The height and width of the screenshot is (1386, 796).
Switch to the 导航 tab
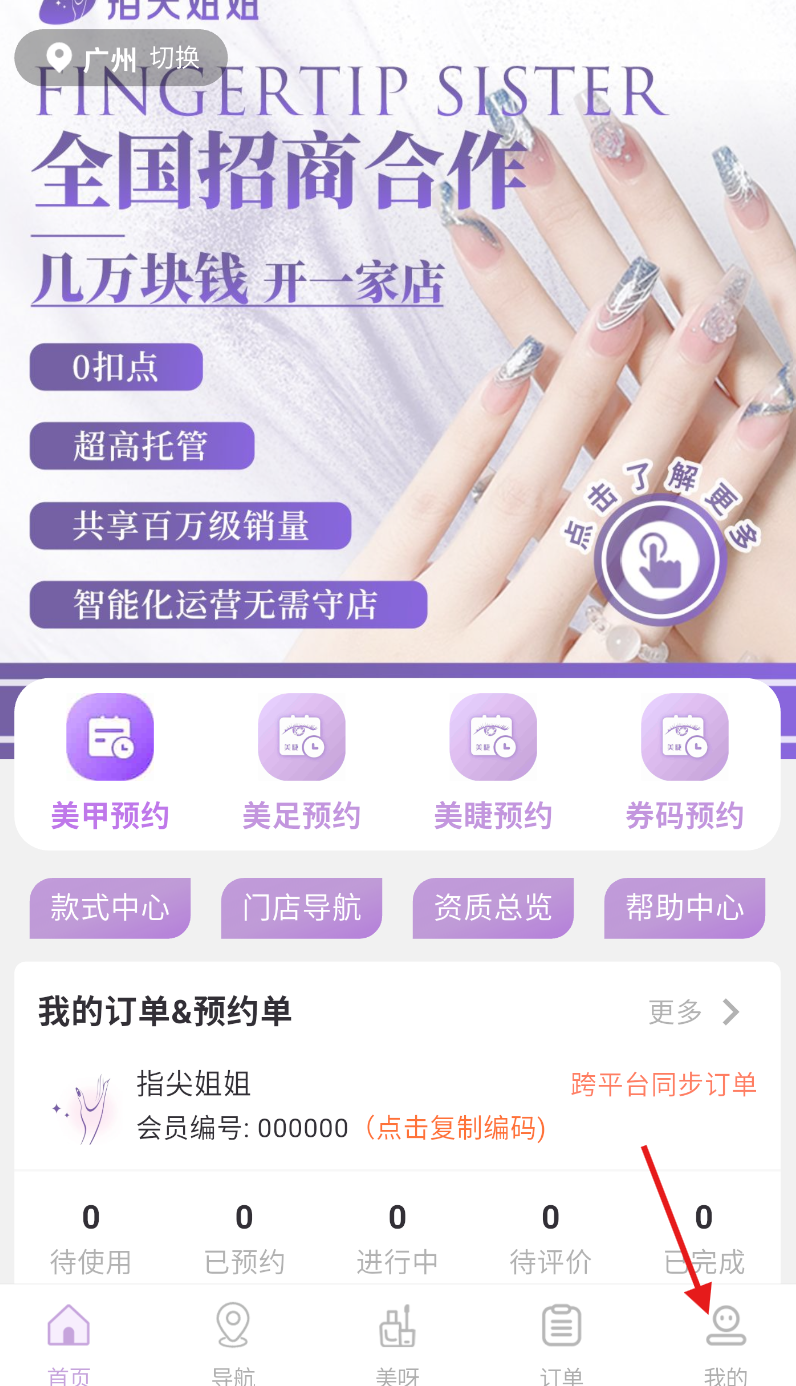[x=233, y=1340]
